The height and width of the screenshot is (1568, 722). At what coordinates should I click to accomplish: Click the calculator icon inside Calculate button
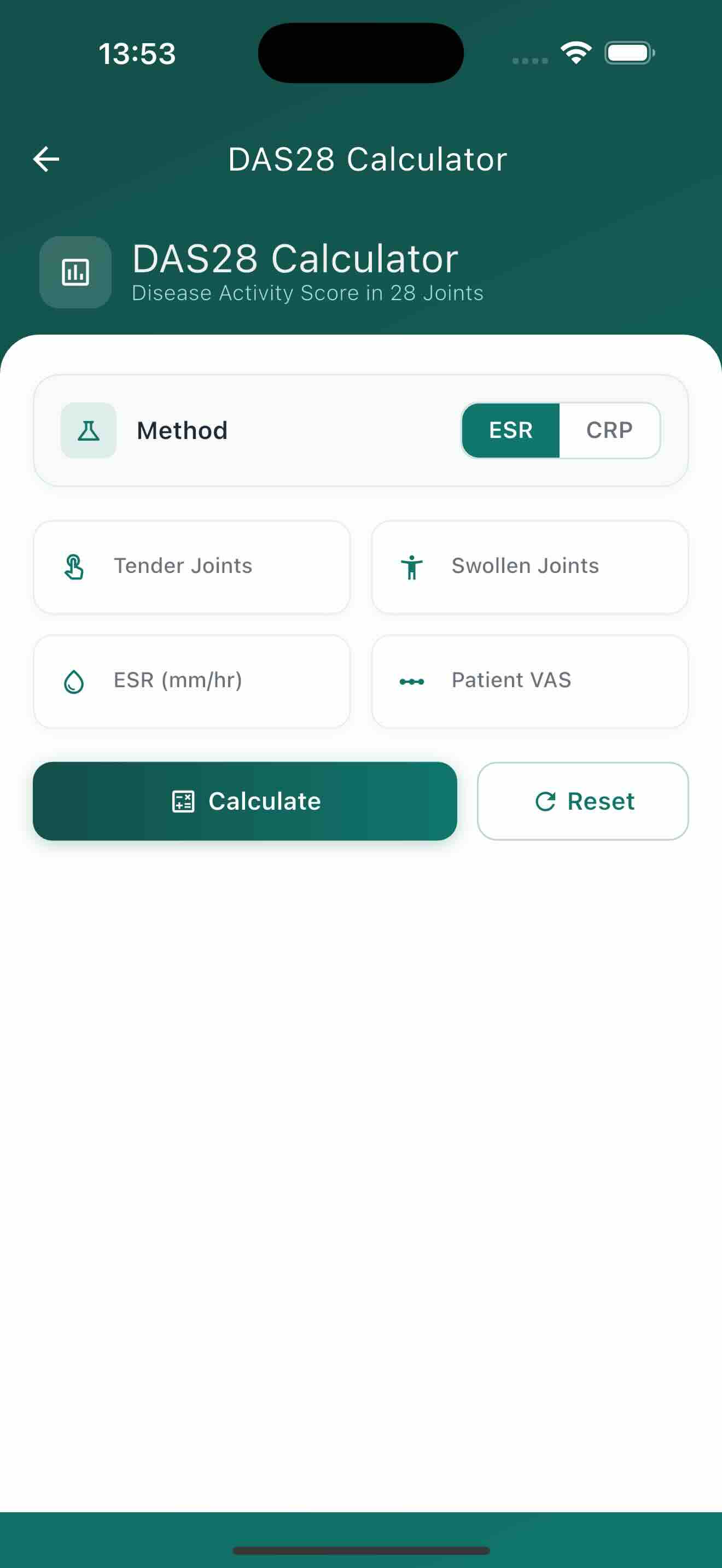[x=183, y=801]
